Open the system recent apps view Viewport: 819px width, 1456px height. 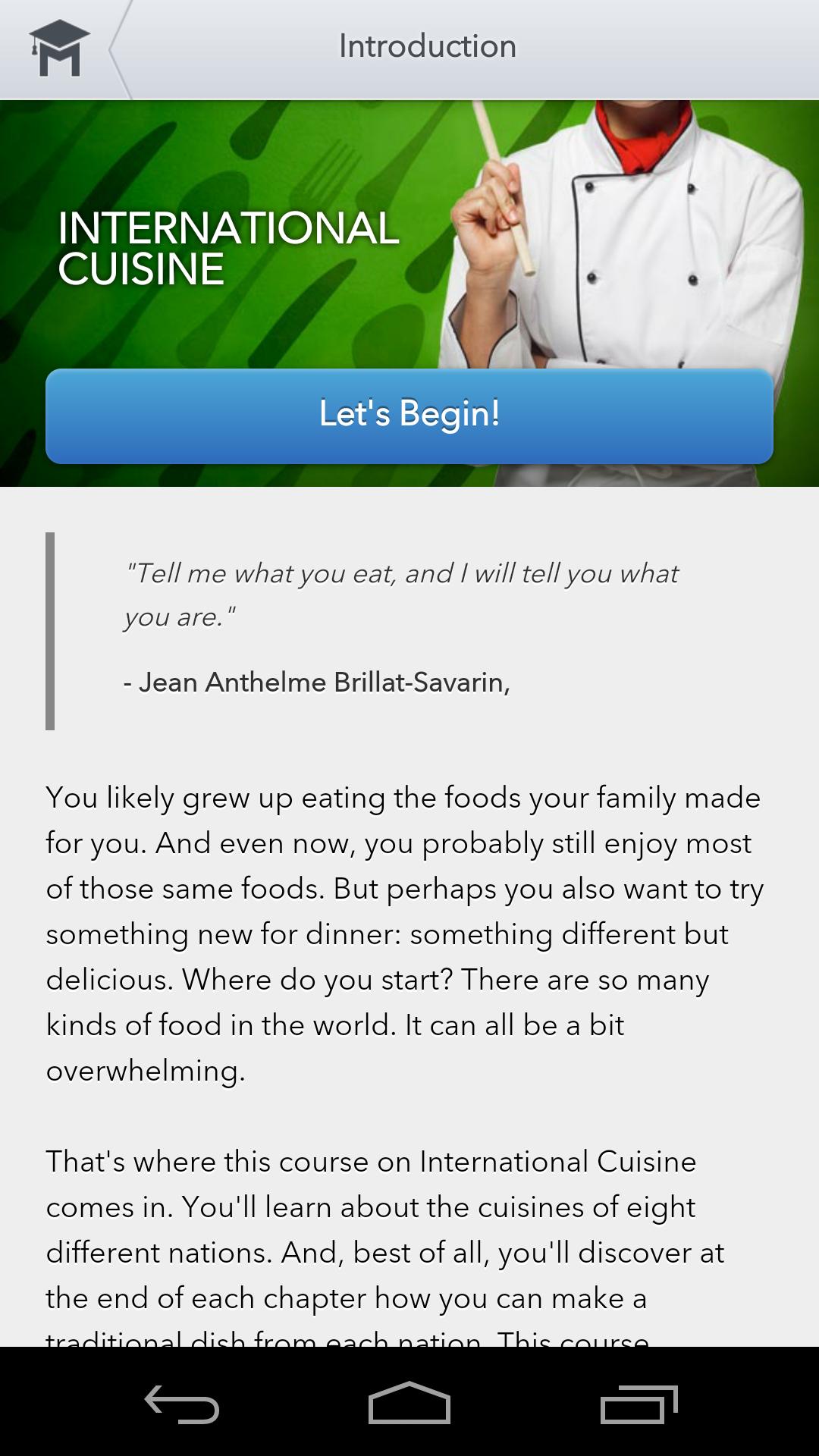click(639, 1404)
